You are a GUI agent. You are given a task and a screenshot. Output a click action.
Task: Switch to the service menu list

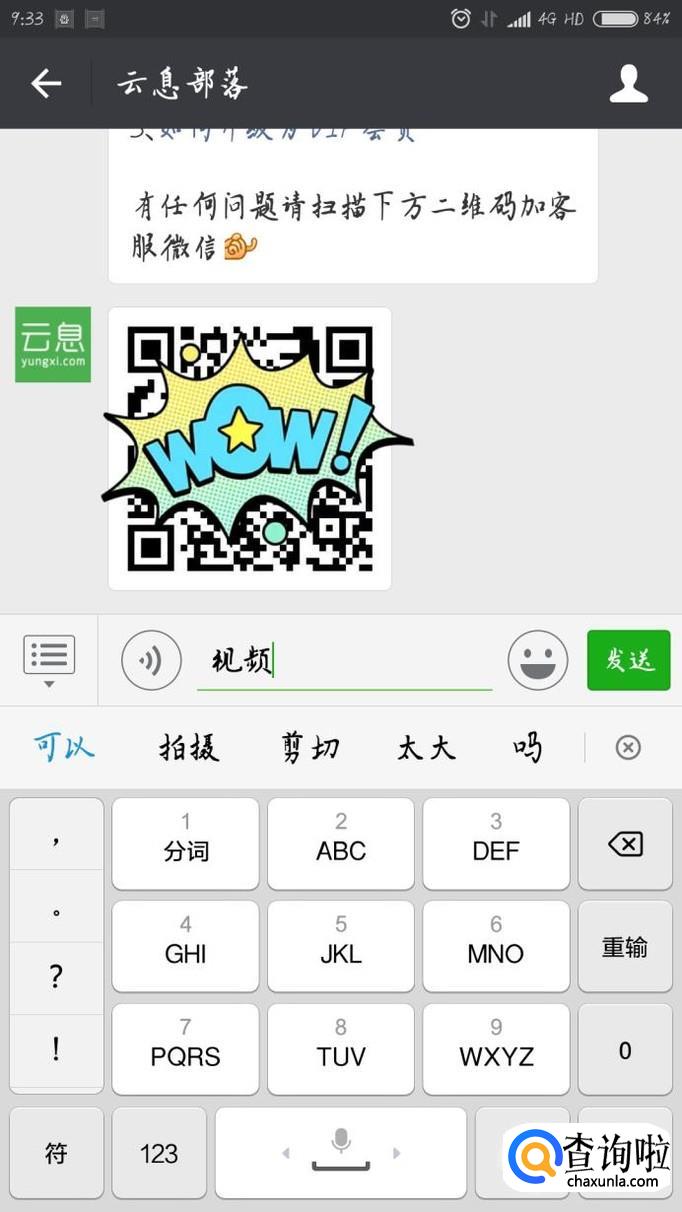(x=49, y=660)
